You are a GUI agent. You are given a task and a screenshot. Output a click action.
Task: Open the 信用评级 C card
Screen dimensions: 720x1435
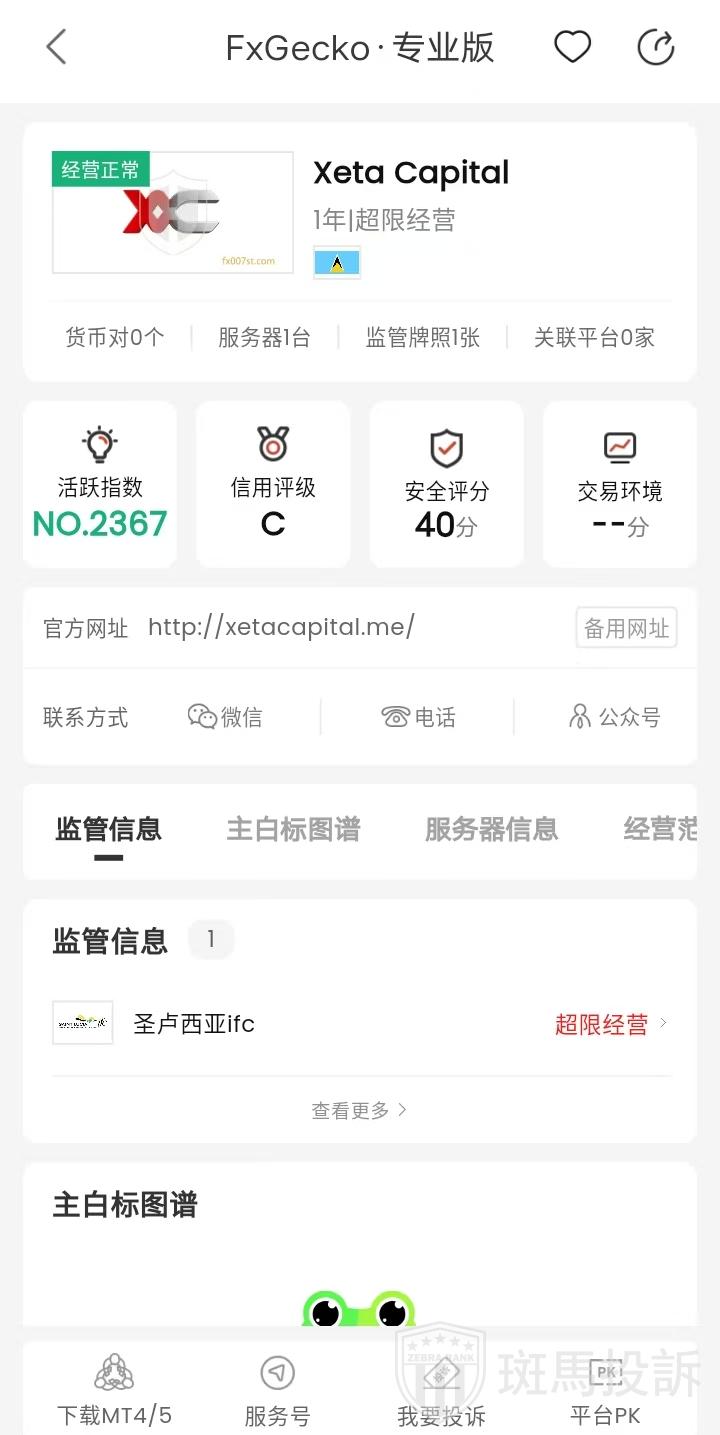click(273, 484)
